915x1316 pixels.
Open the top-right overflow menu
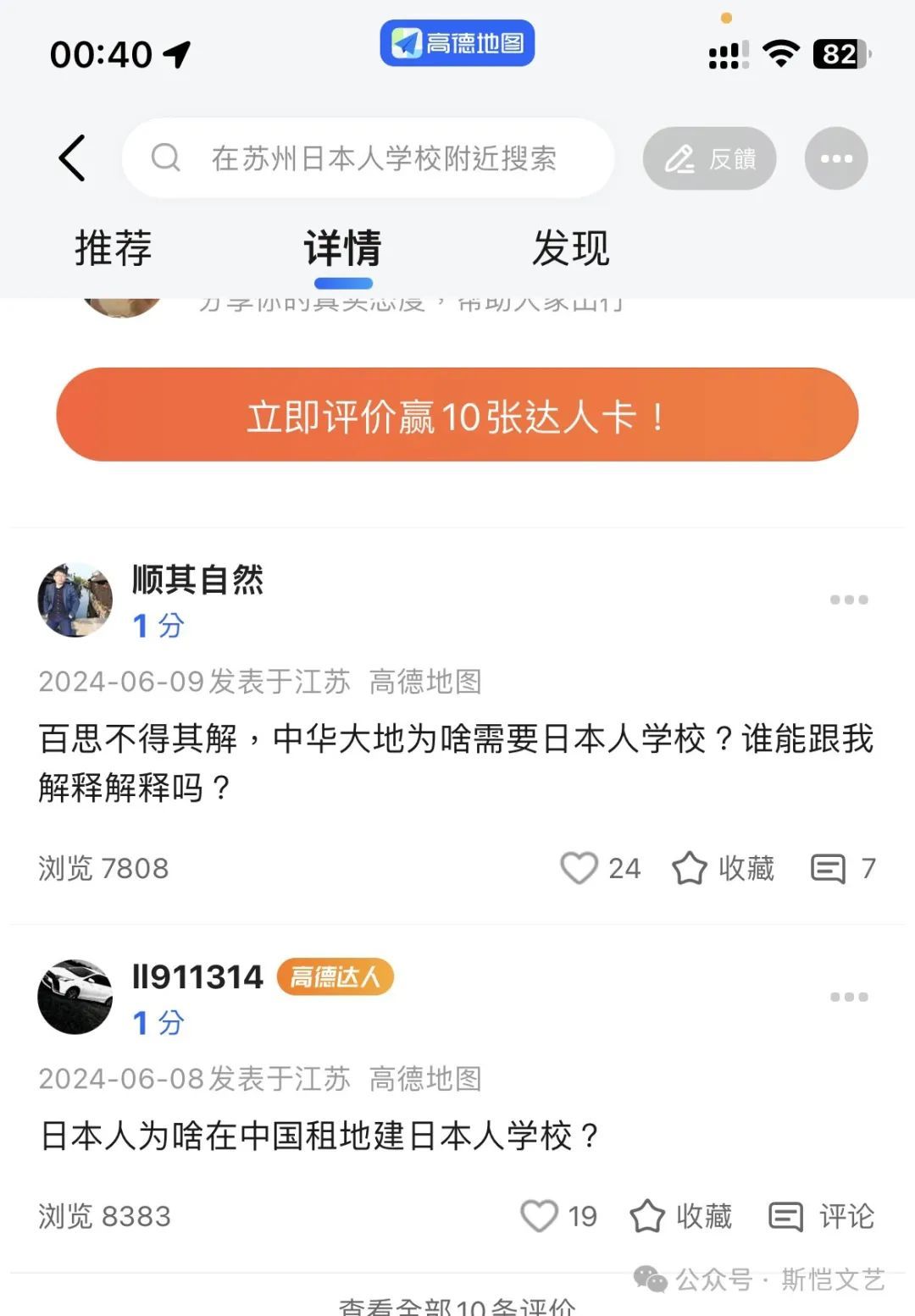pos(835,158)
